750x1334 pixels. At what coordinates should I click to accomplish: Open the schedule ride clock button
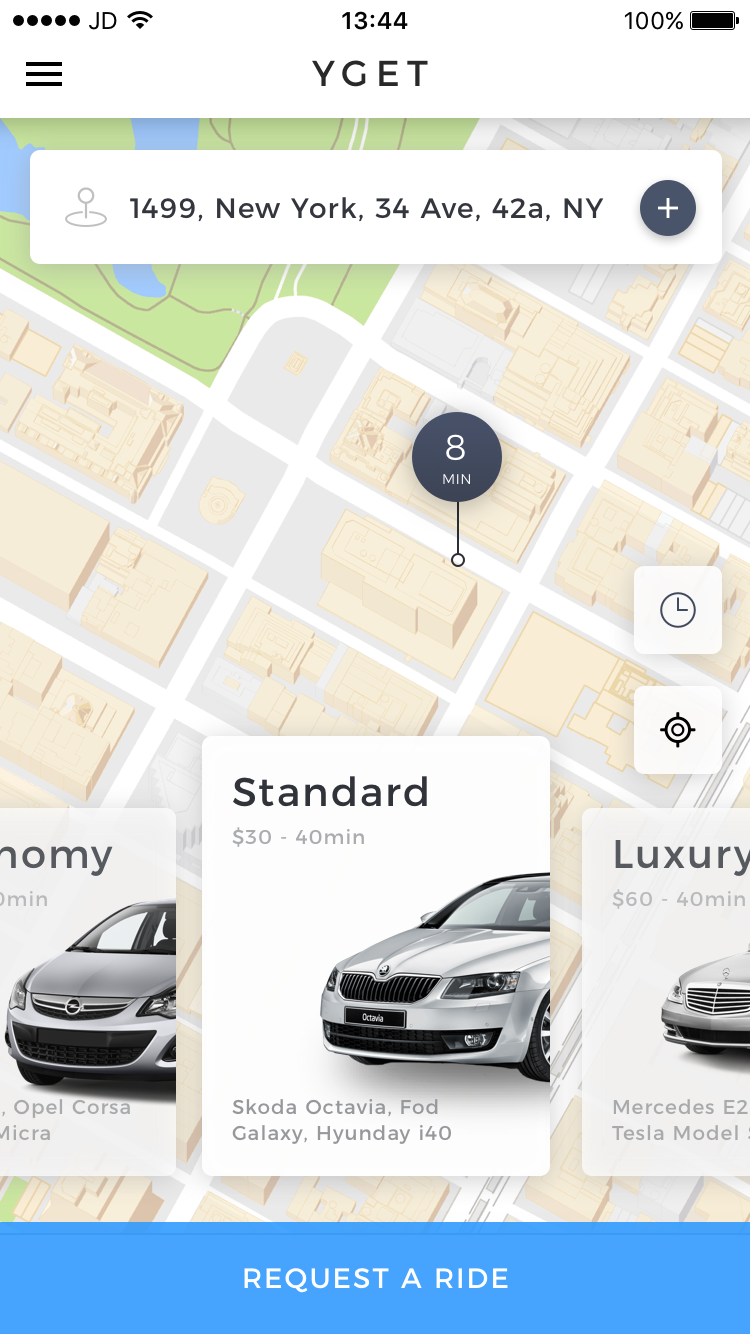(678, 610)
